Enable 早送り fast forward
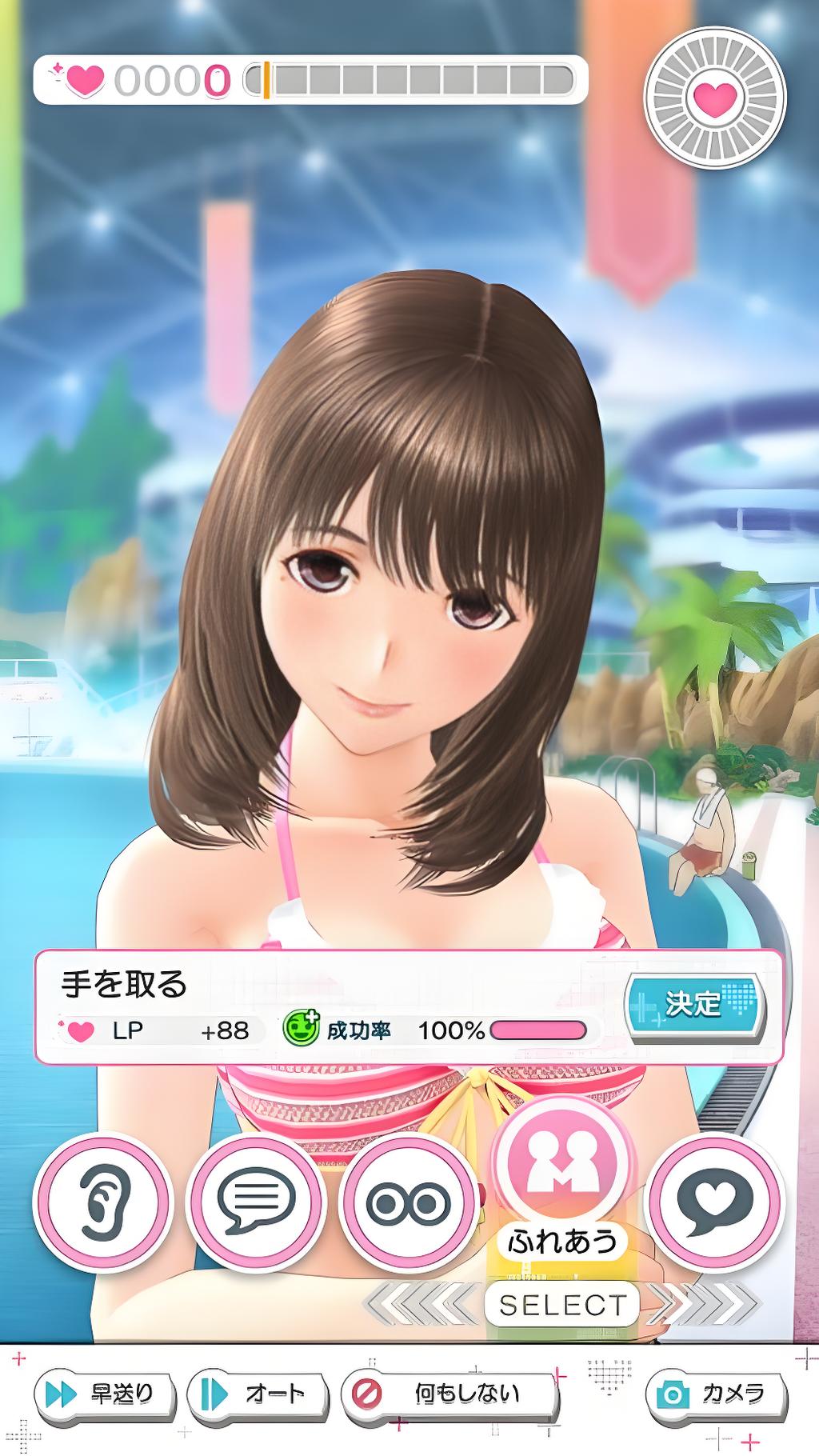Viewport: 819px width, 1456px height. coord(105,1394)
